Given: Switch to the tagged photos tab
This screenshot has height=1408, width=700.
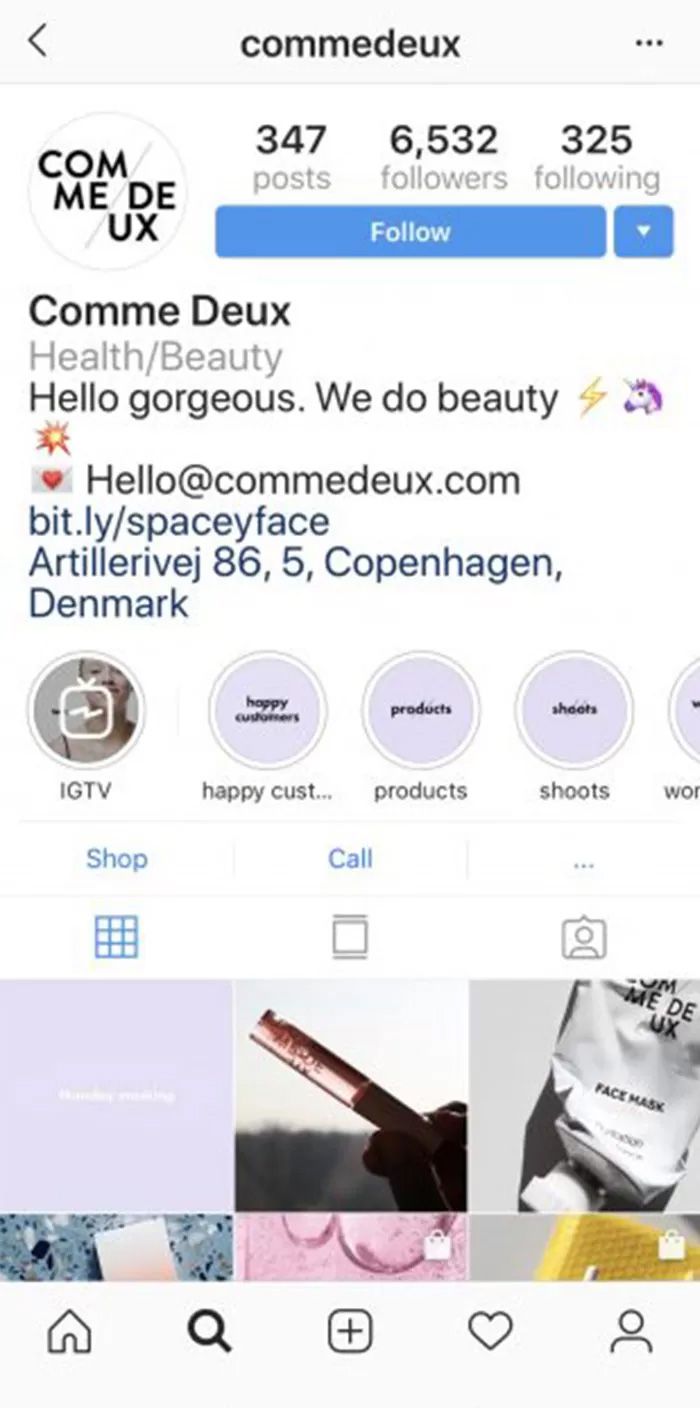Looking at the screenshot, I should pos(584,938).
